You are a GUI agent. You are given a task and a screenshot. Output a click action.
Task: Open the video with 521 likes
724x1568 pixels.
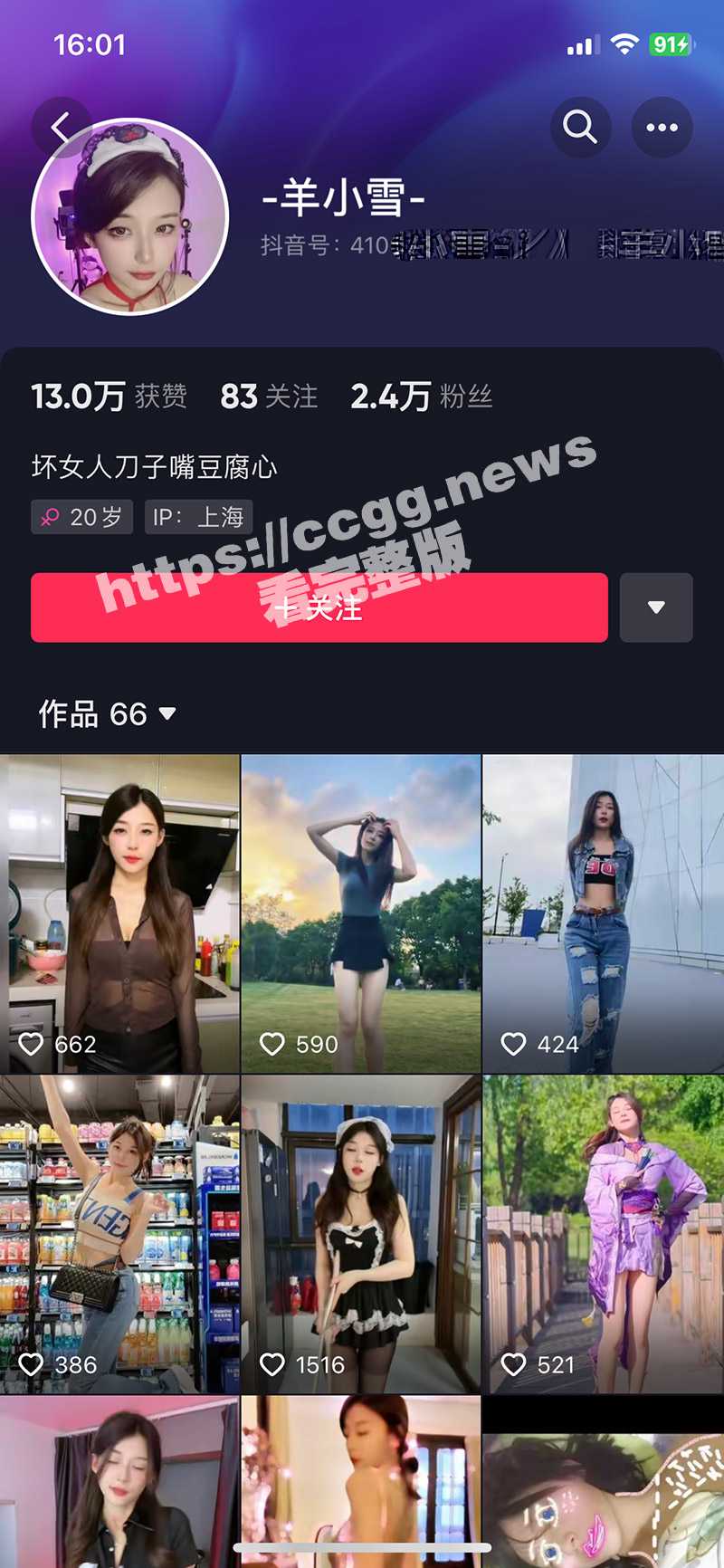(603, 1234)
